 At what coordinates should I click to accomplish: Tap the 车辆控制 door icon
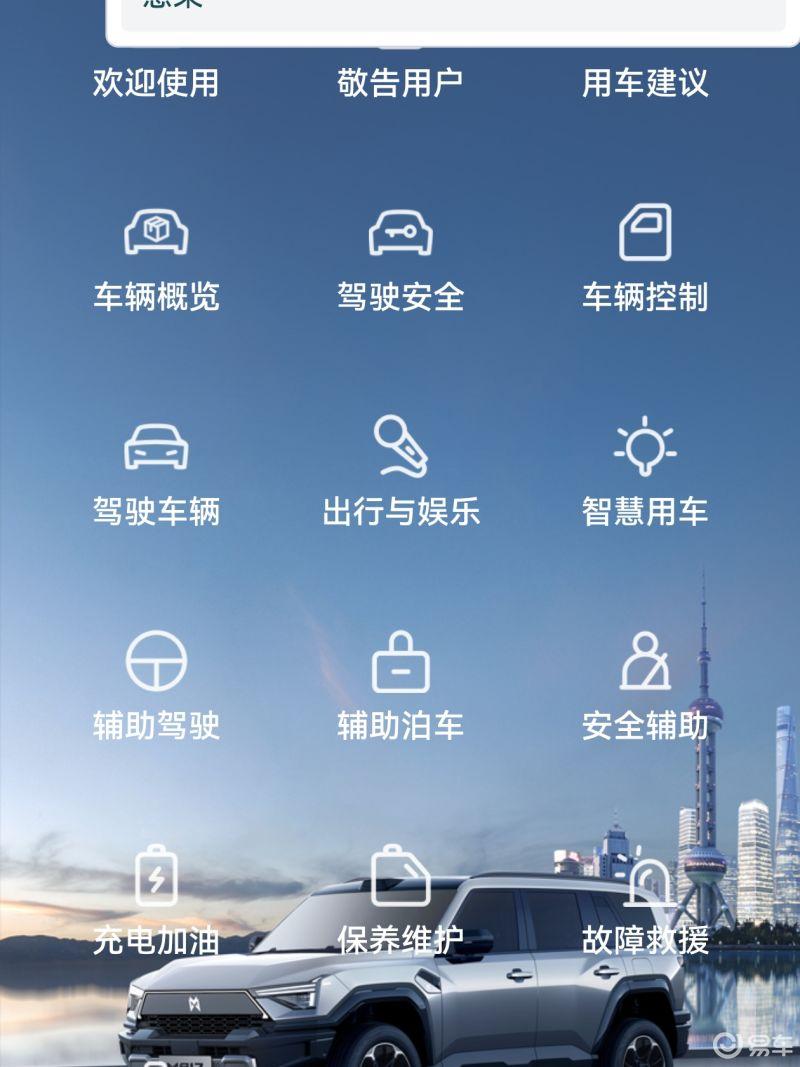tap(645, 232)
